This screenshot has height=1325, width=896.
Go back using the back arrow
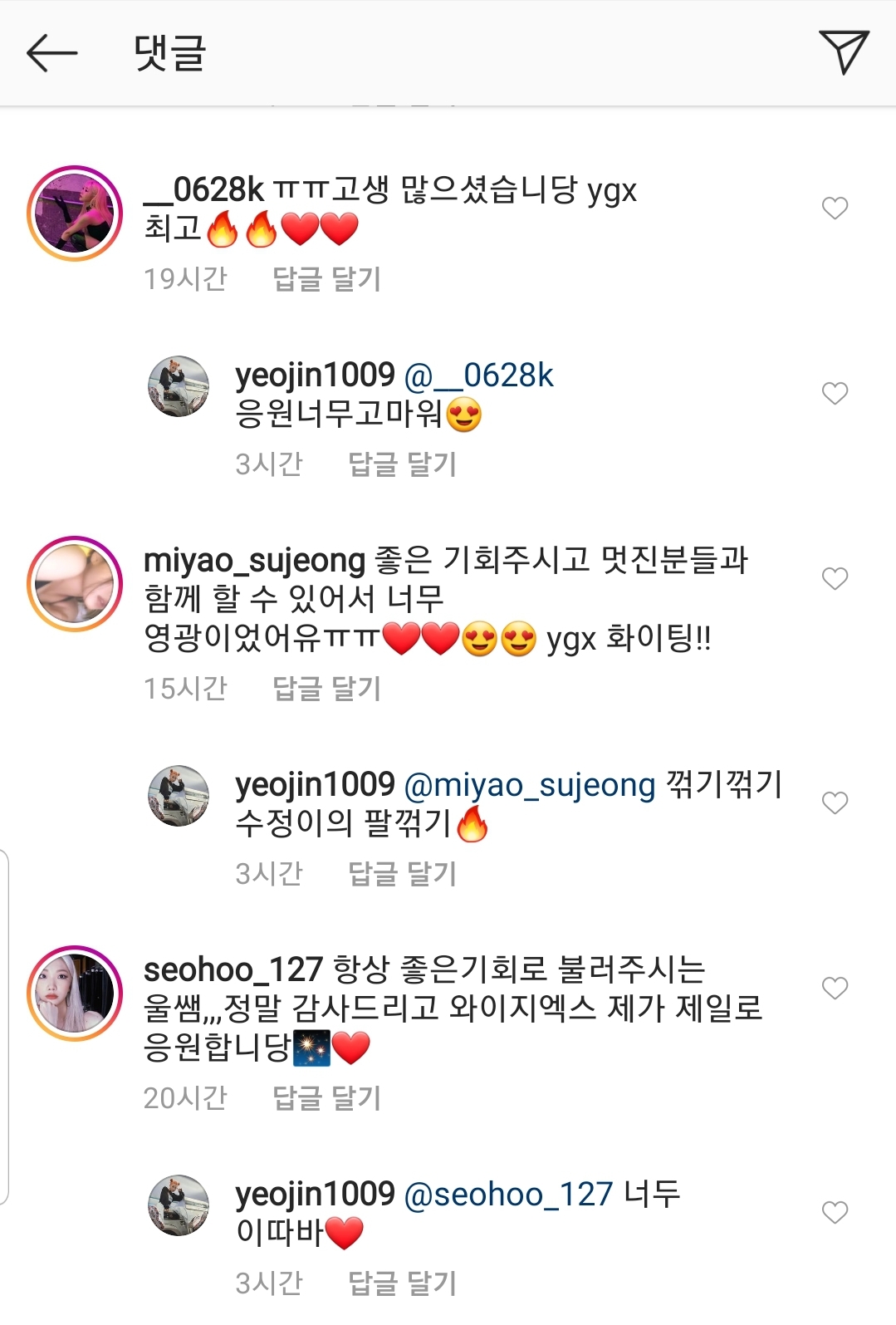[x=50, y=52]
